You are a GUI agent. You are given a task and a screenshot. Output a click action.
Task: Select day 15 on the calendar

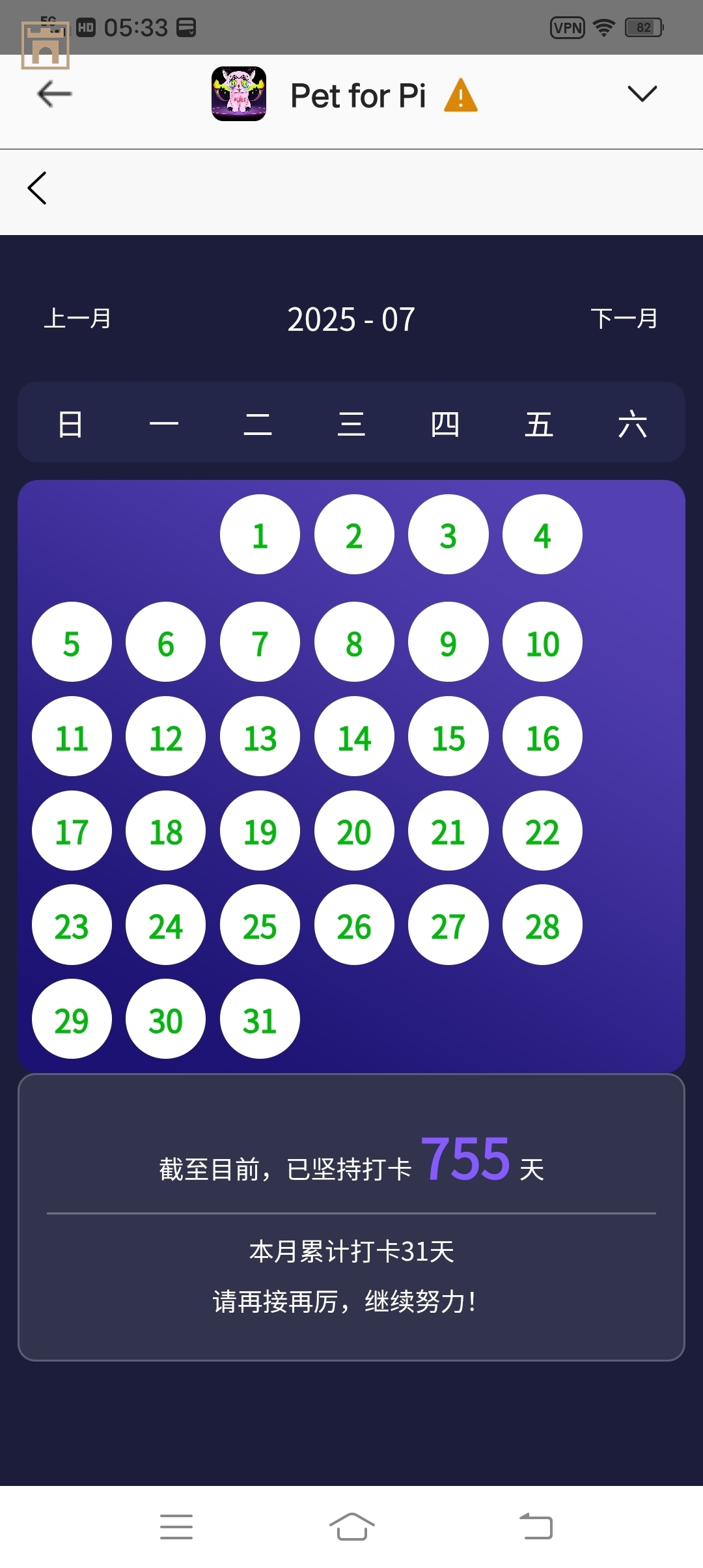[448, 736]
